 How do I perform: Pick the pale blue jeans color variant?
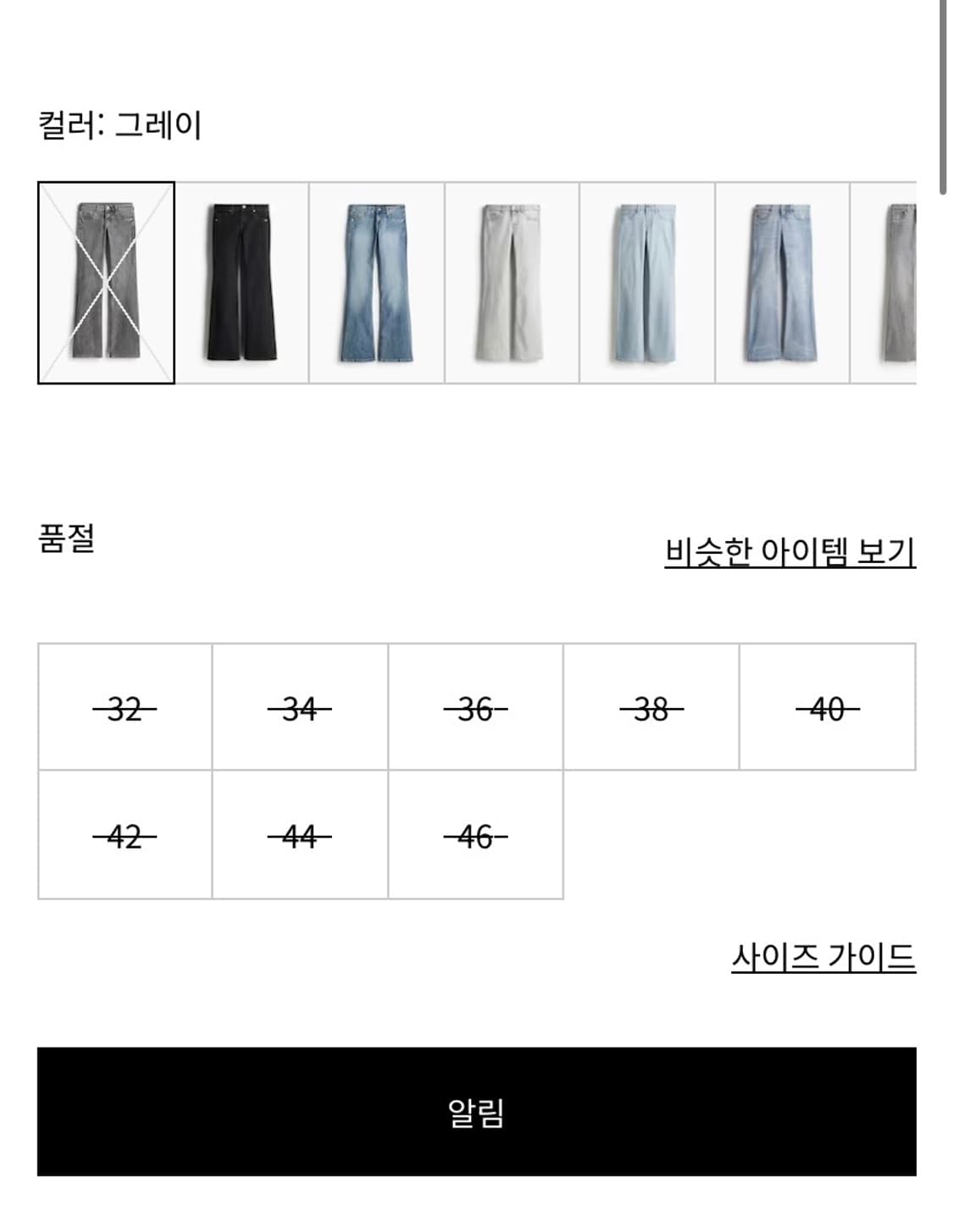[x=645, y=281]
